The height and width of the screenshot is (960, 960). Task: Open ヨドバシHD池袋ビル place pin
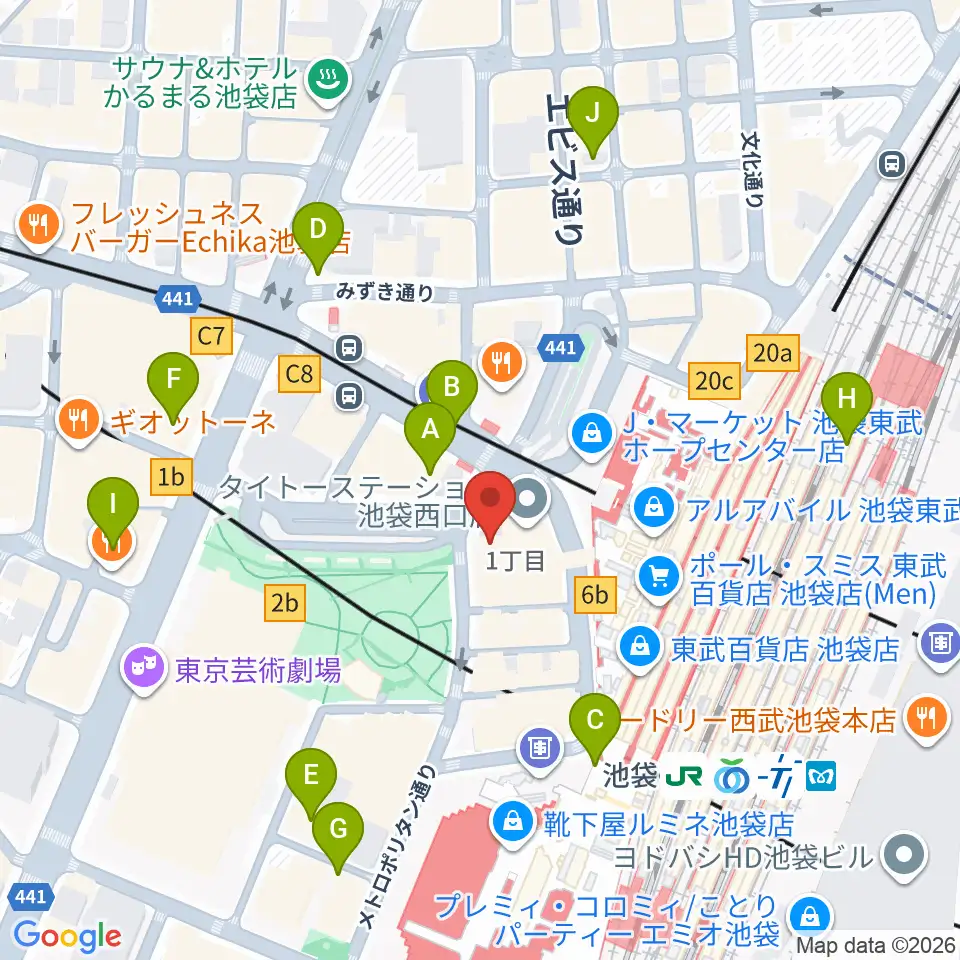(x=904, y=855)
